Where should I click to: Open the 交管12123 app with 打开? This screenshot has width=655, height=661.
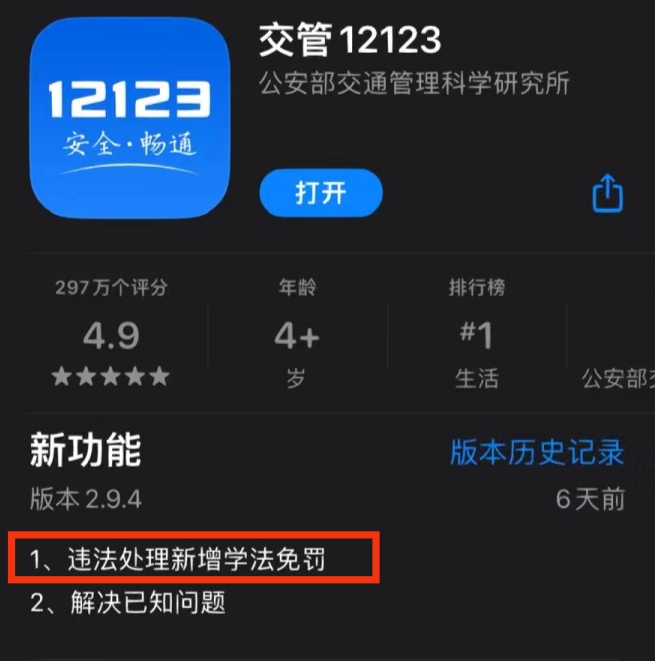320,193
